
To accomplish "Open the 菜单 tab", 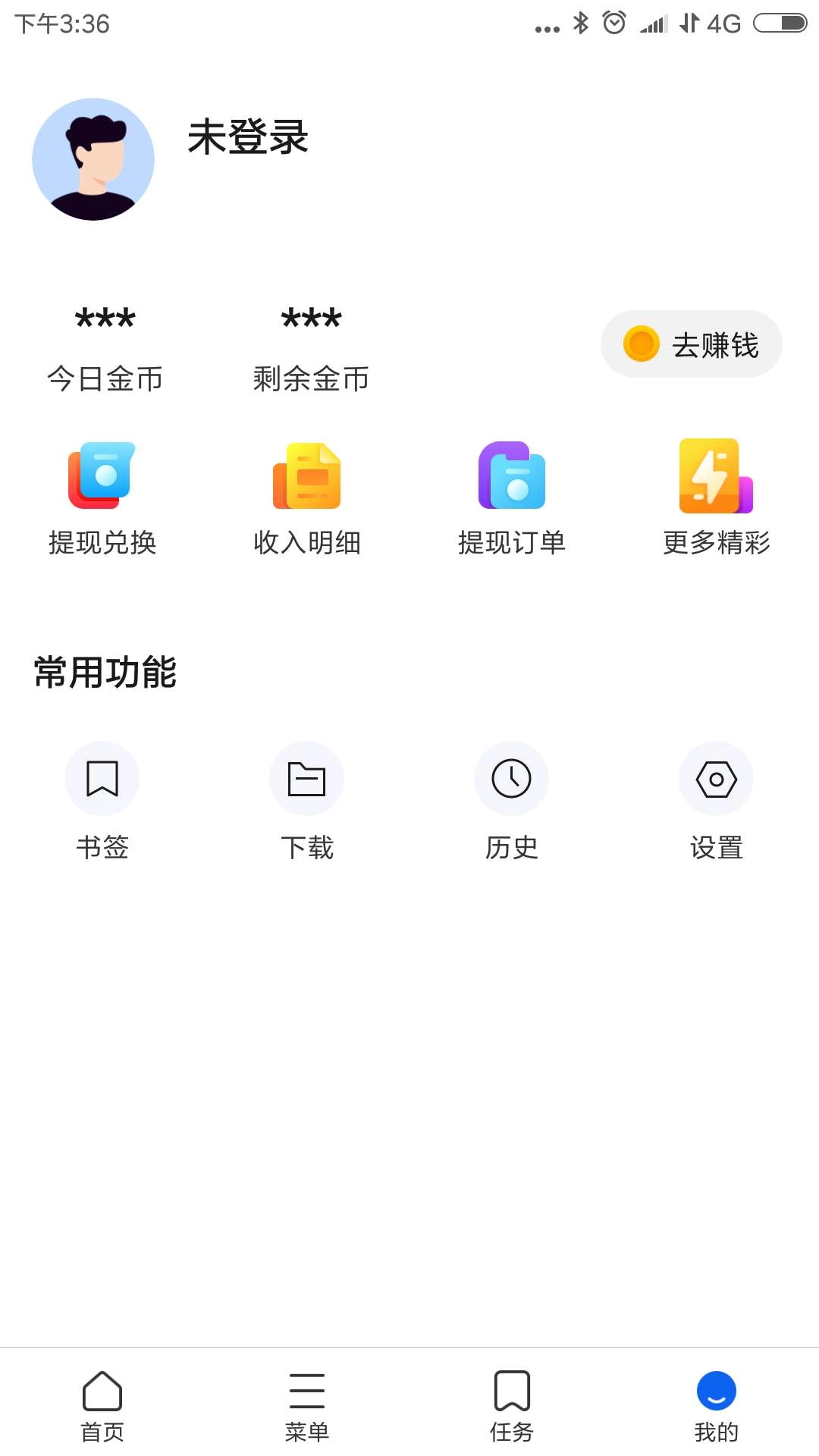I will point(307,1407).
